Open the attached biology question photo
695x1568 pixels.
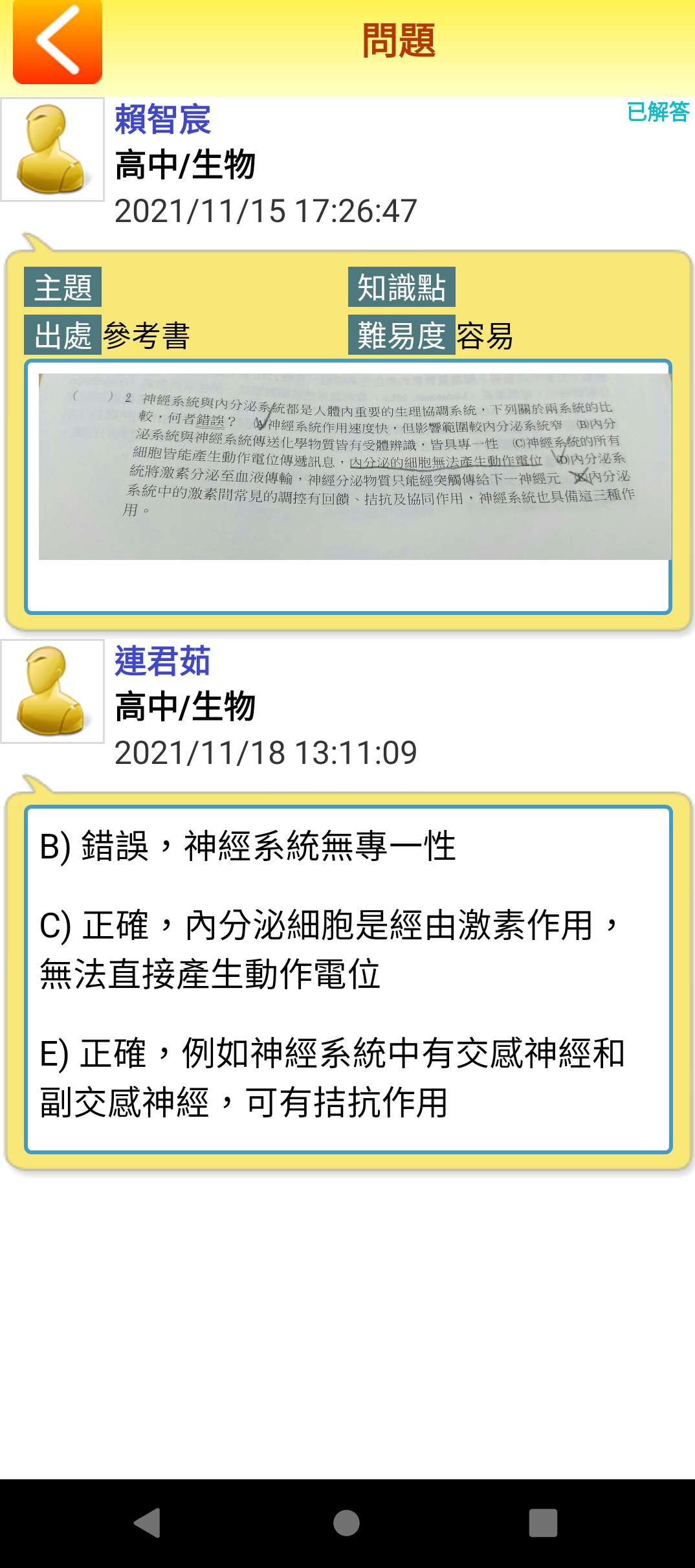(x=355, y=466)
